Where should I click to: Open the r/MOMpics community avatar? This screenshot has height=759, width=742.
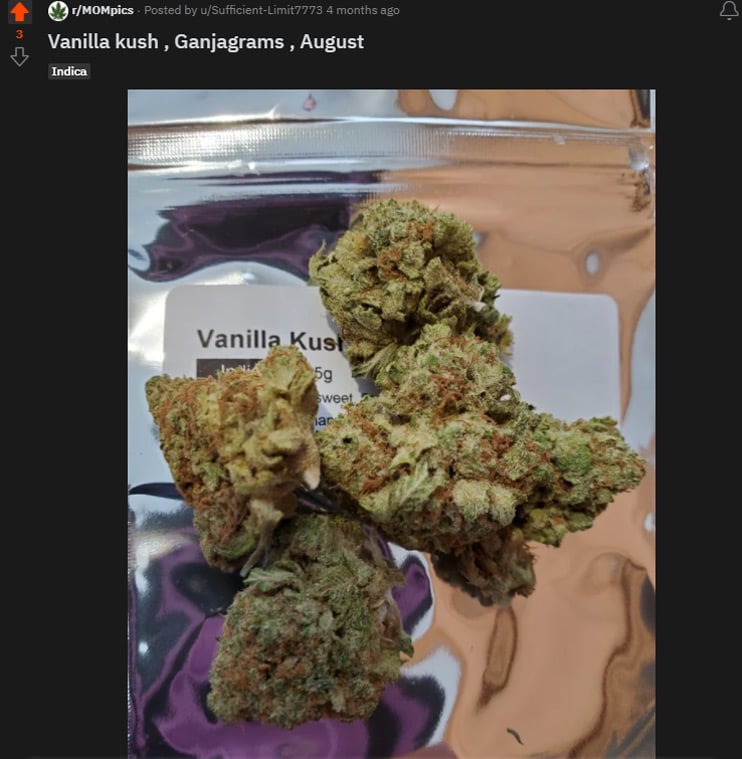[58, 10]
